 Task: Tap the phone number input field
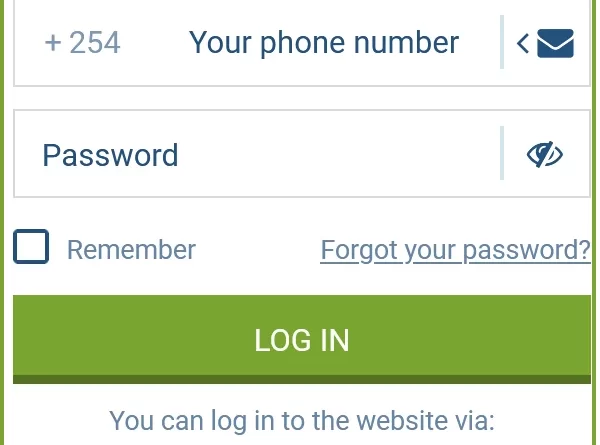click(x=323, y=43)
